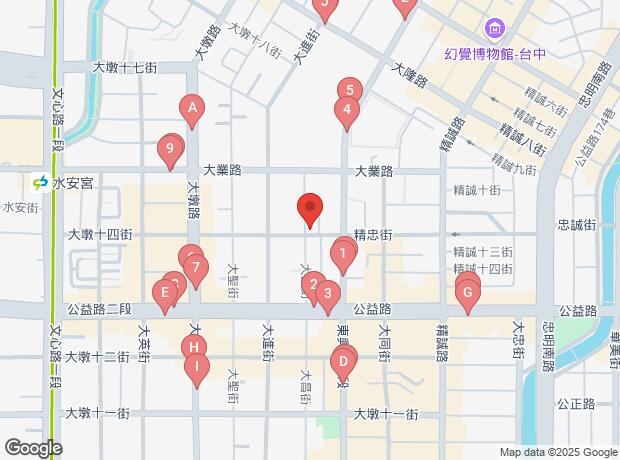The height and width of the screenshot is (460, 620).
Task: Tap the 水安宮 station icon
Action: [x=40, y=183]
